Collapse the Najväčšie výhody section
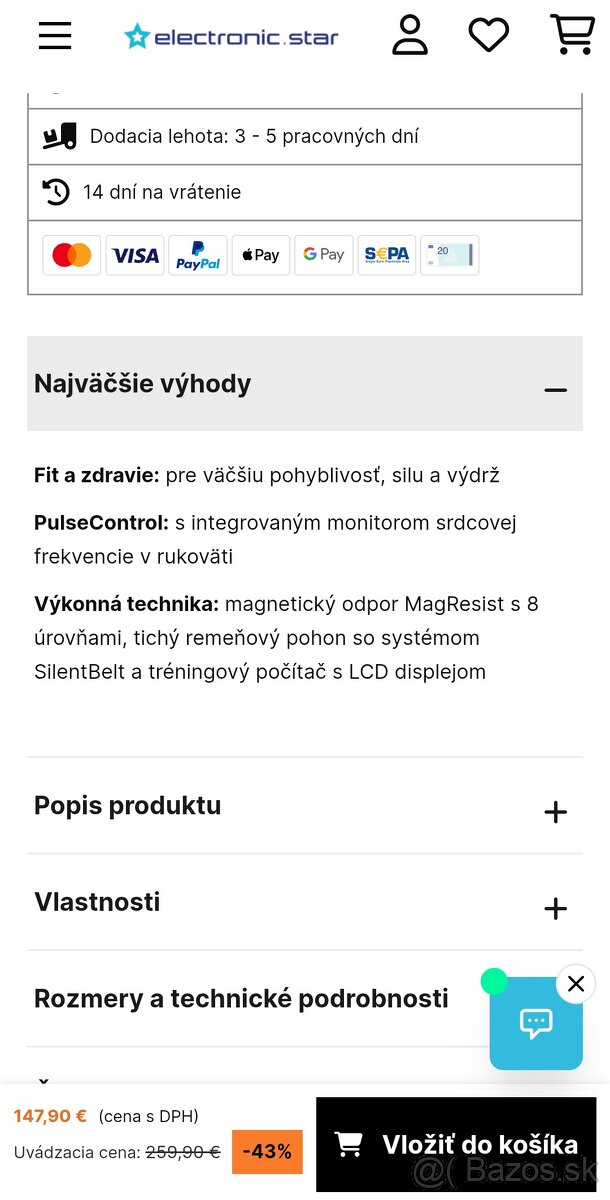The height and width of the screenshot is (1200, 610). [x=555, y=389]
